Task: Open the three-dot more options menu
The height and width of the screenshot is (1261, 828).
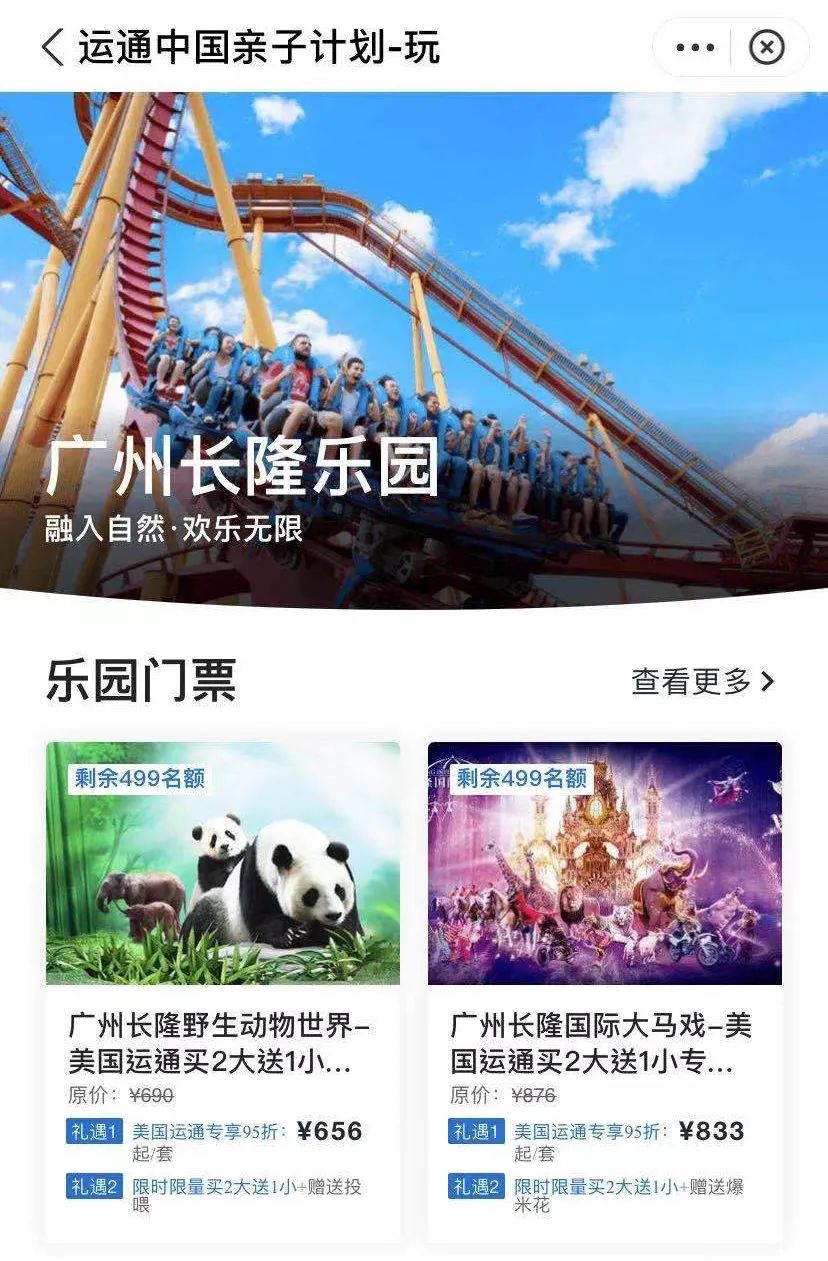Action: coord(695,47)
